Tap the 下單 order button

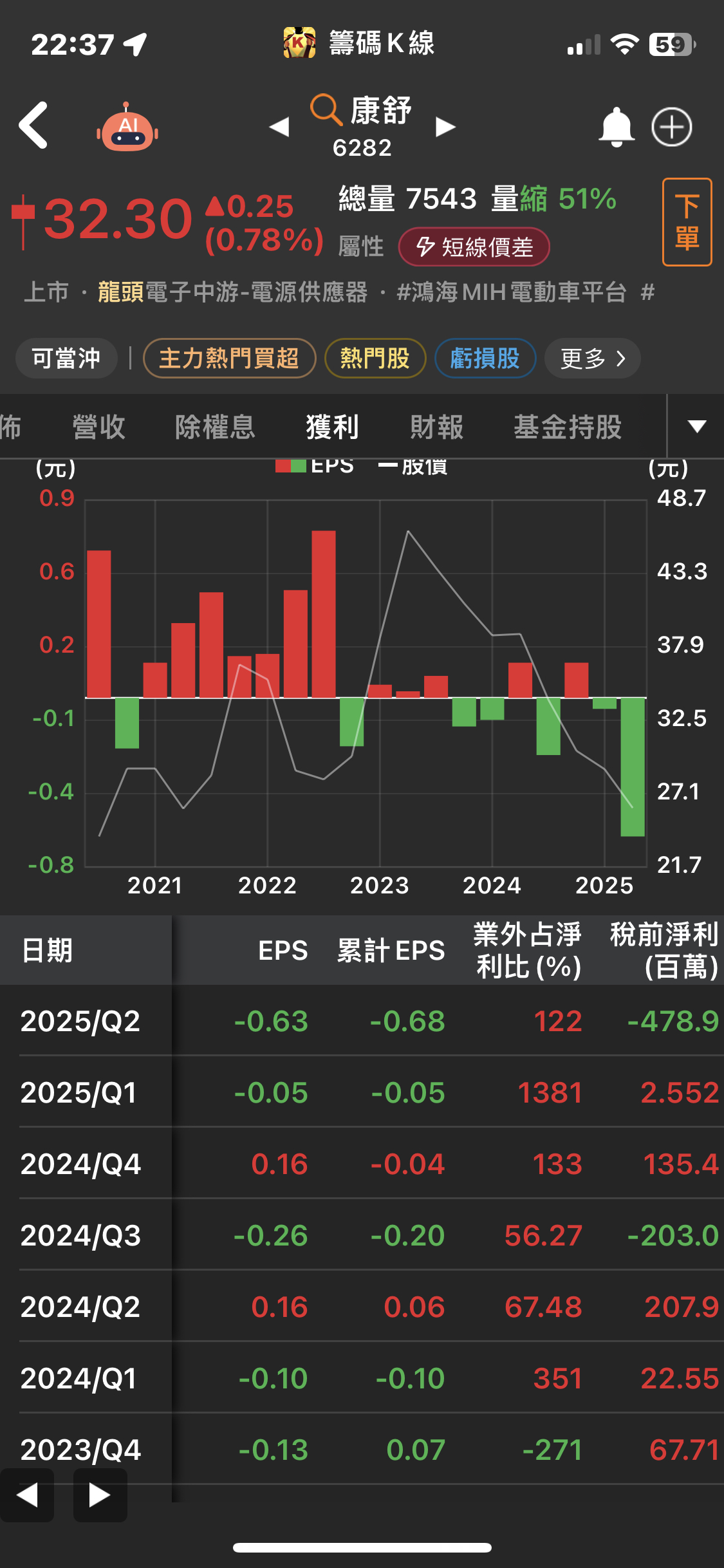687,222
